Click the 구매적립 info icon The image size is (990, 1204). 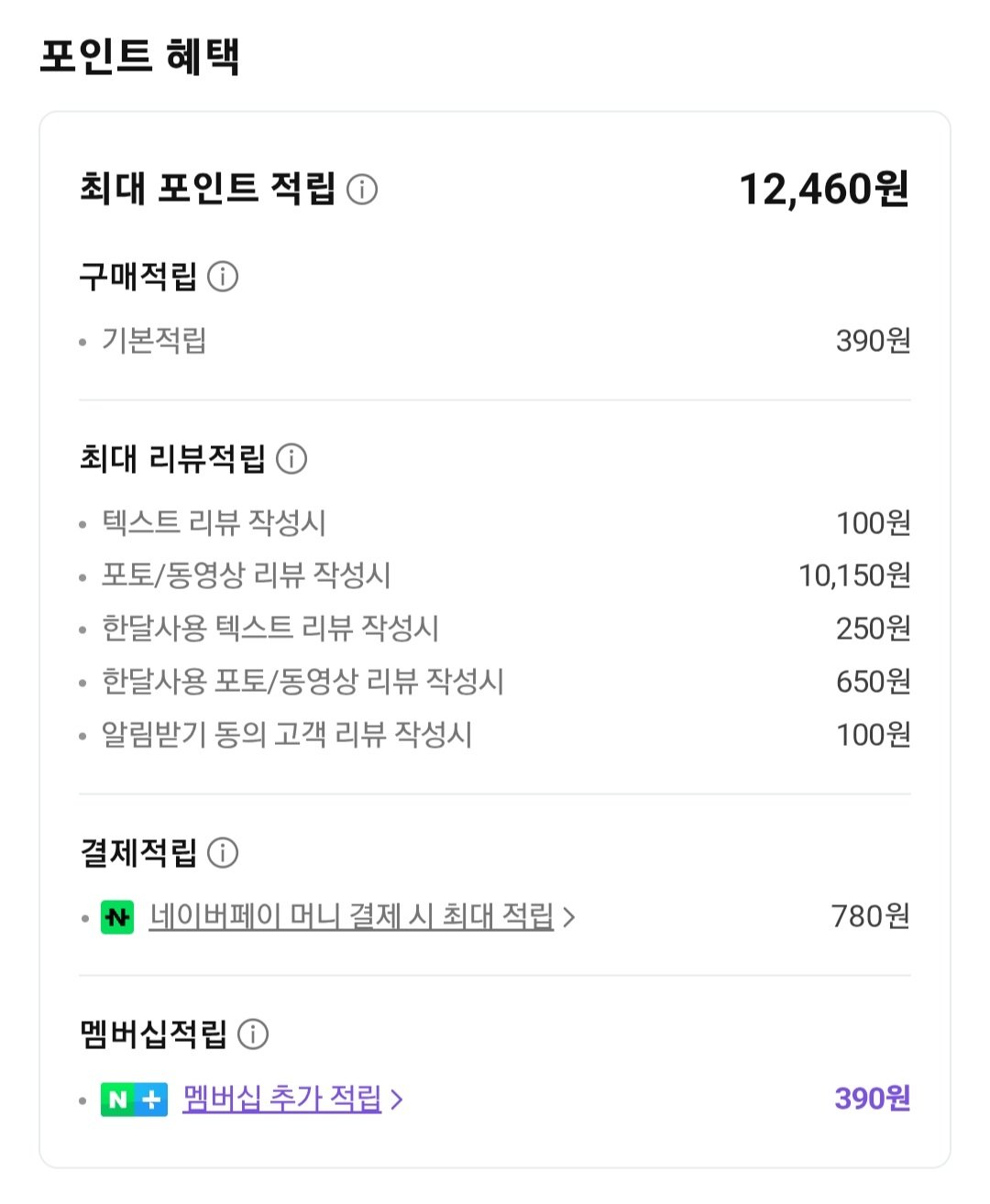(x=223, y=278)
